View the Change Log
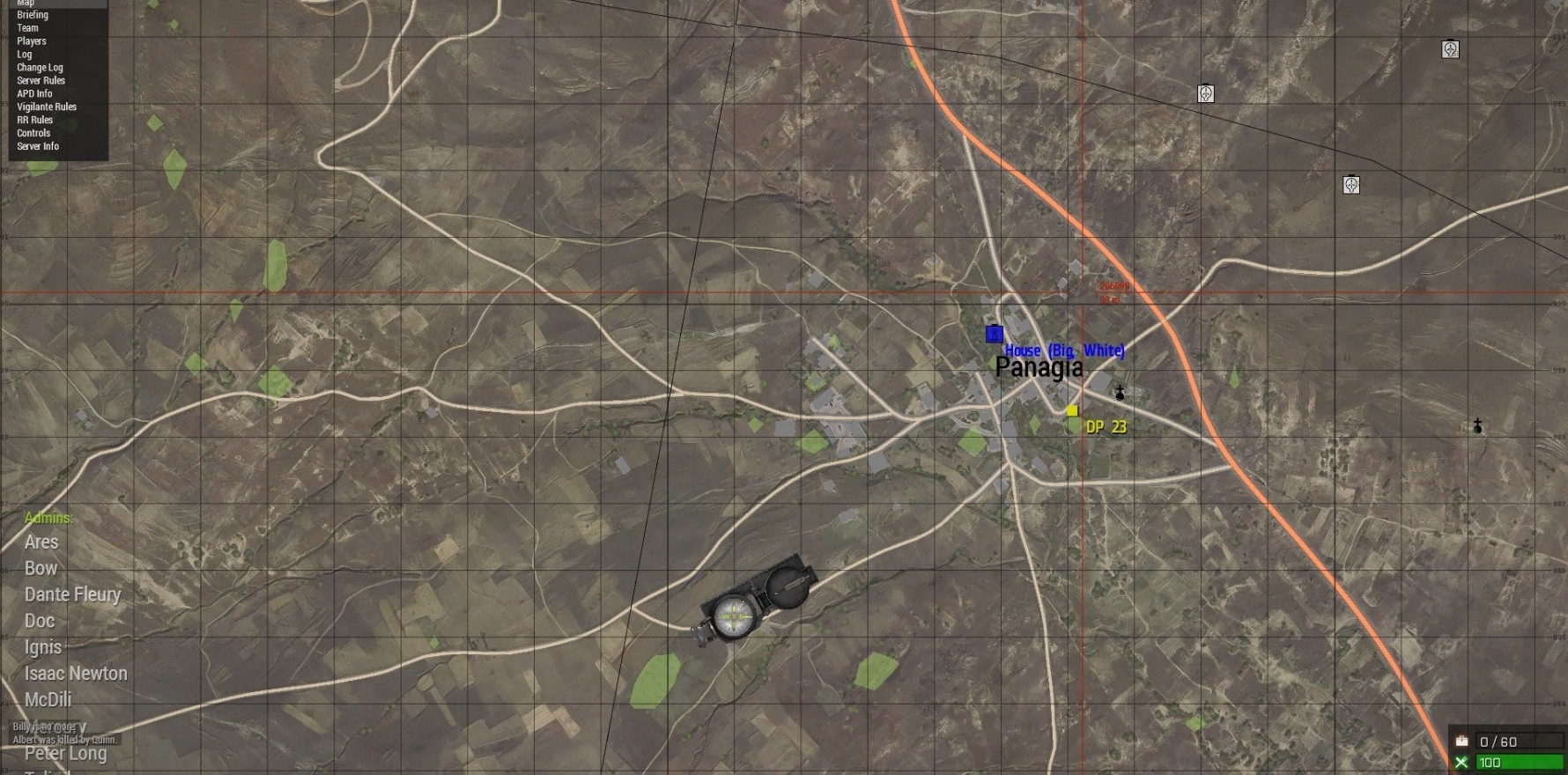This screenshot has height=775, width=1568. [40, 68]
